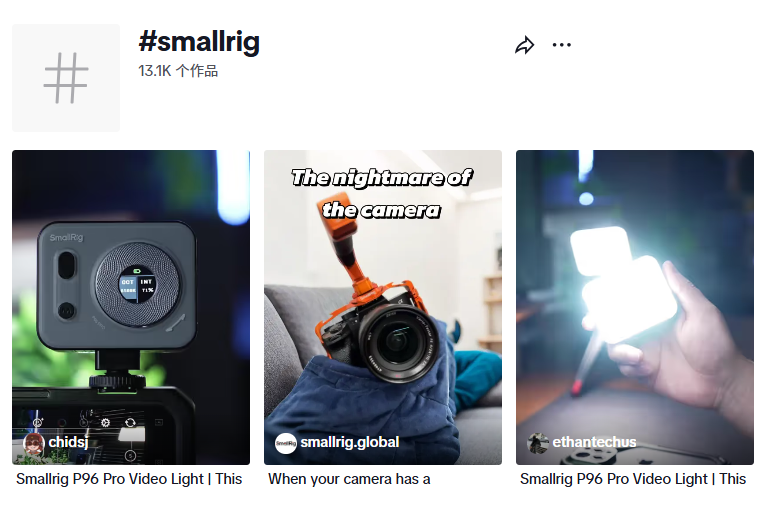Visit the ethantechus profile
Image resolution: width=760 pixels, height=506 pixels.
[593, 442]
